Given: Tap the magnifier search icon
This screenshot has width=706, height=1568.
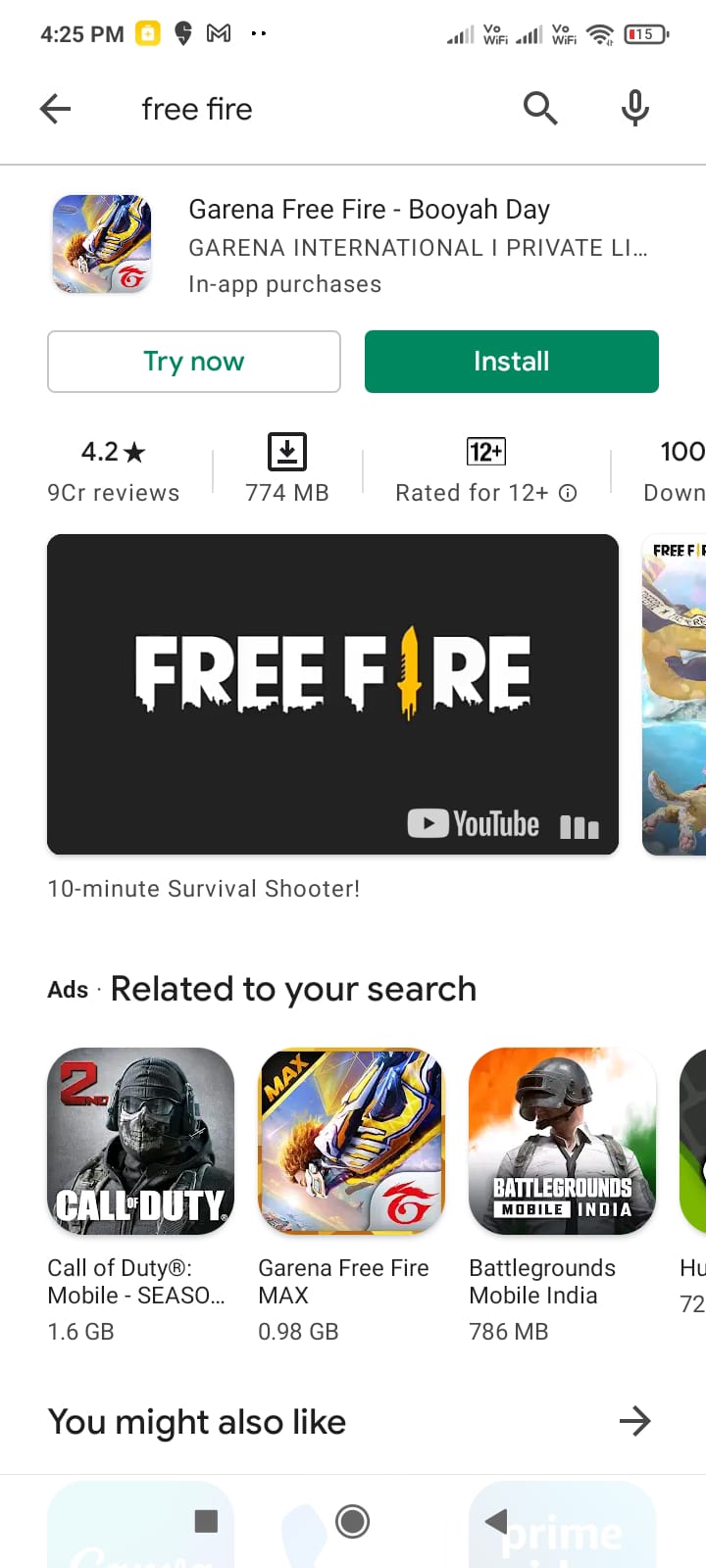Looking at the screenshot, I should pos(540,108).
